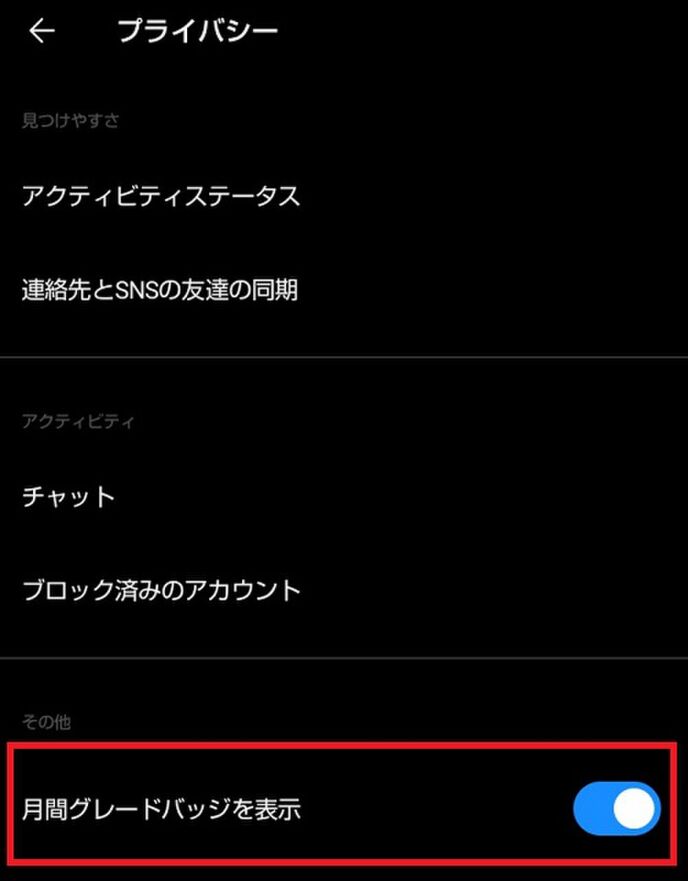Open アクティビティステータス settings
The image size is (688, 881).
click(160, 196)
